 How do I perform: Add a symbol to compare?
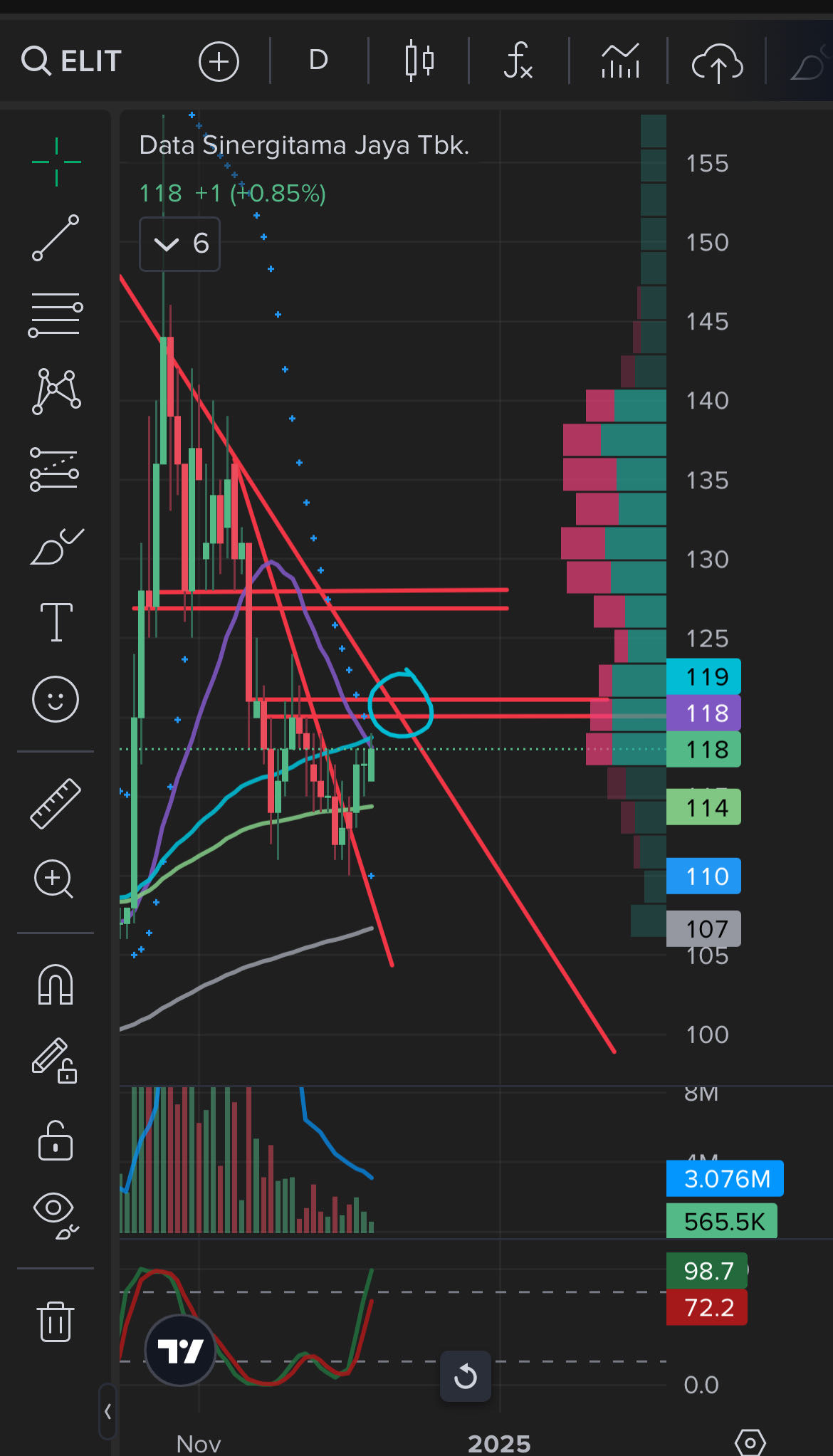[x=219, y=61]
